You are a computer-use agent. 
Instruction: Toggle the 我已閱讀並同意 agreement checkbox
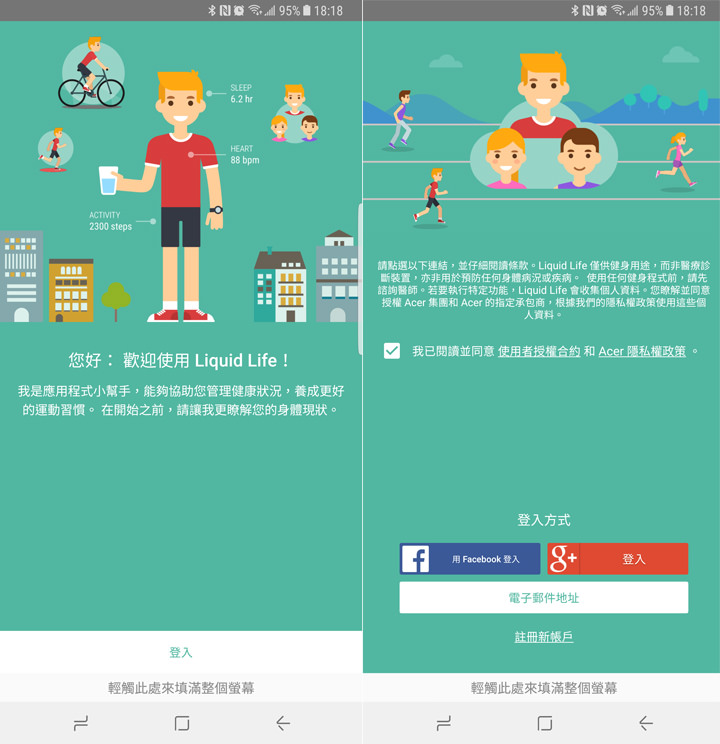tap(392, 351)
